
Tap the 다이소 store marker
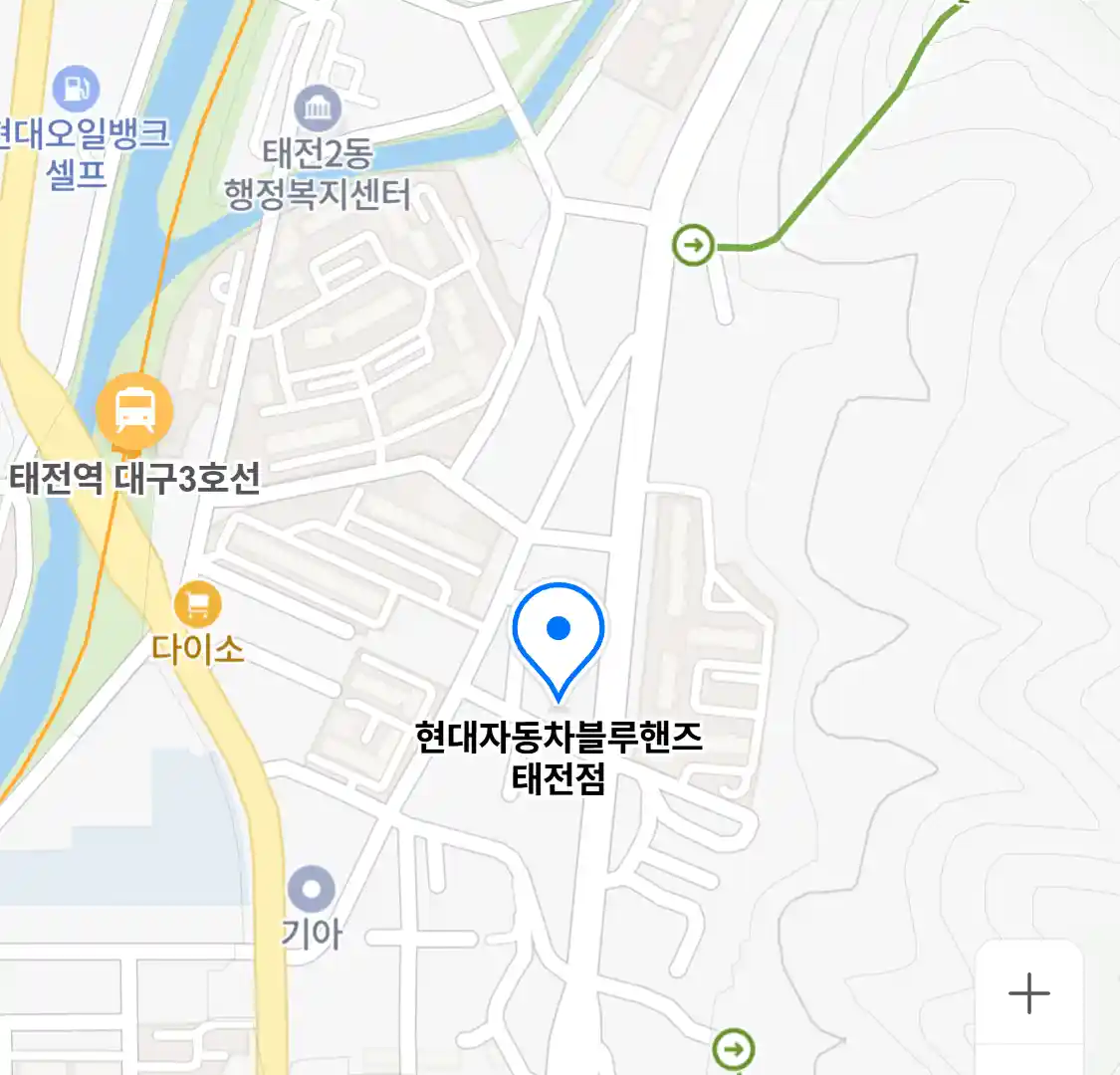(197, 603)
